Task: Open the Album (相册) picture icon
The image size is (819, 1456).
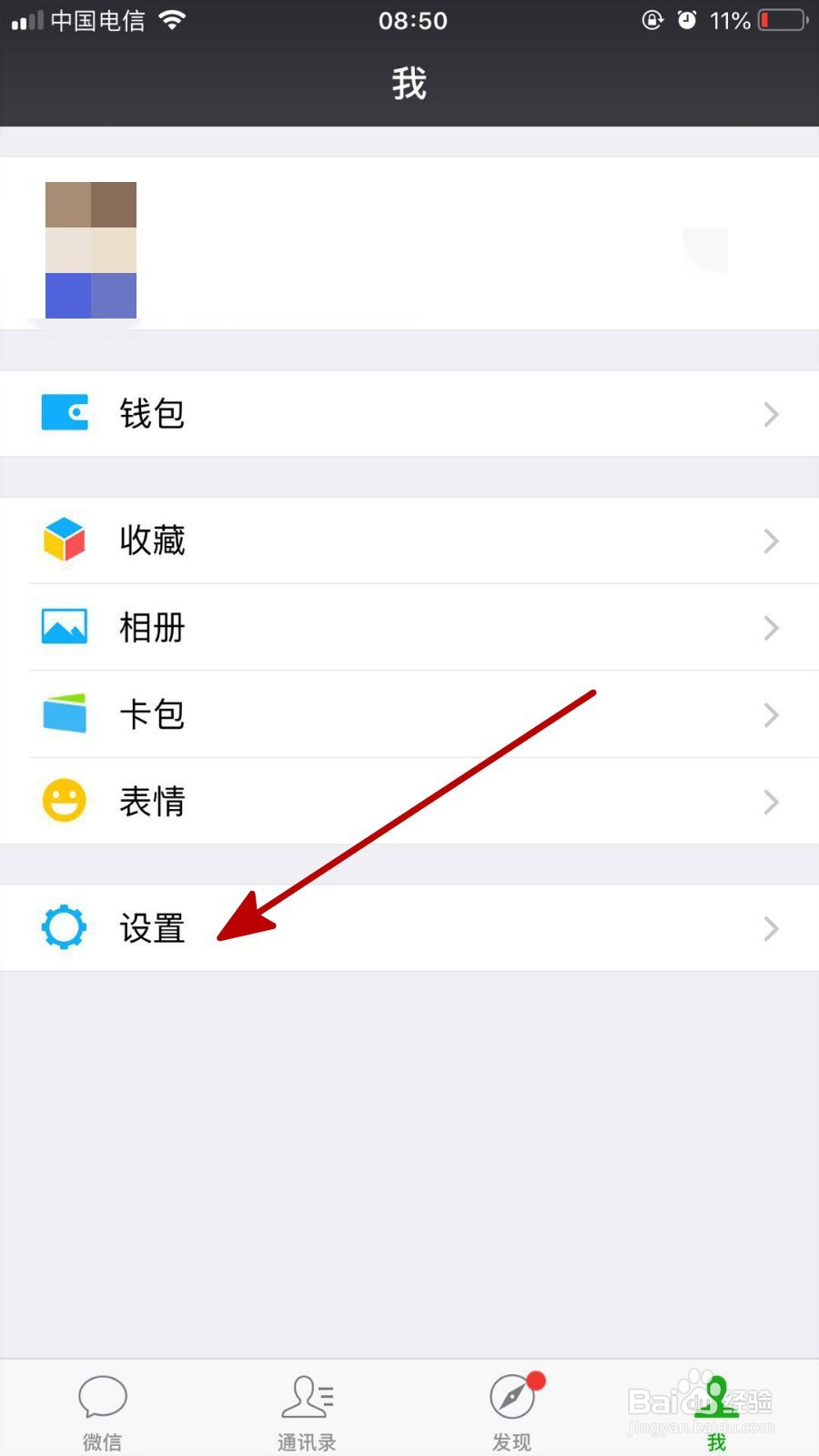Action: tap(64, 626)
